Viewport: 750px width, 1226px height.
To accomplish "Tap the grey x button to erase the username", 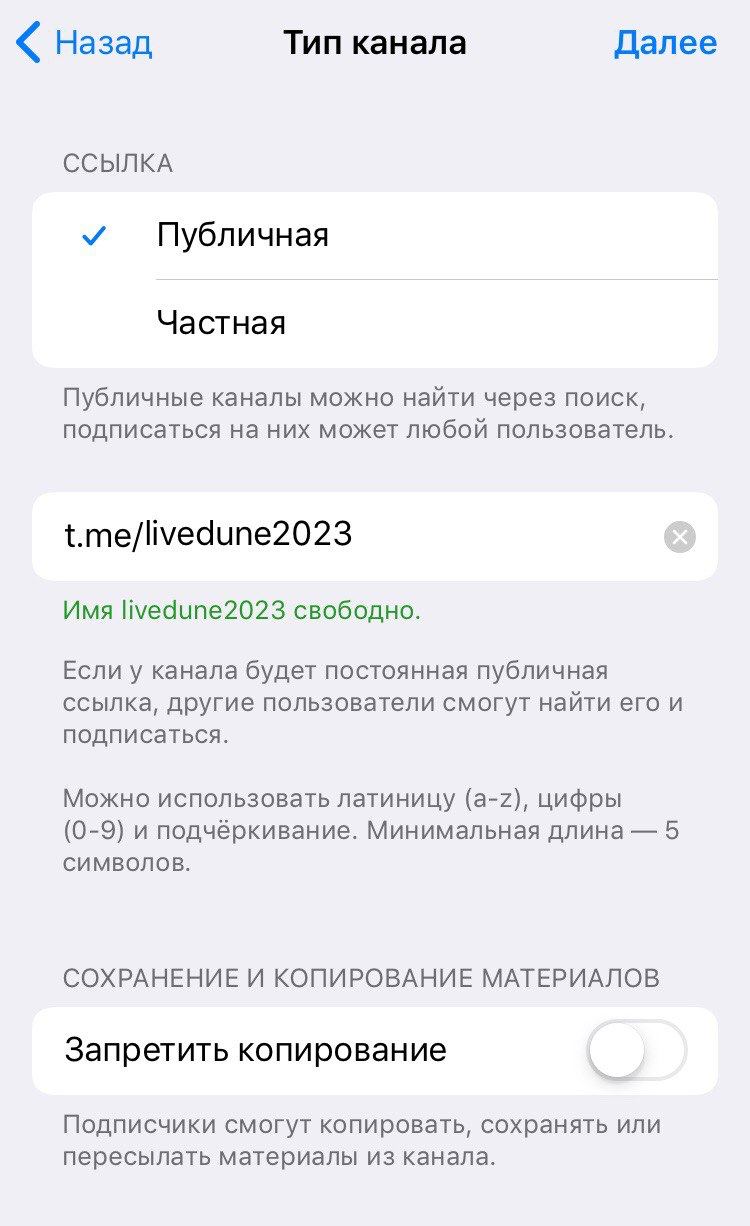I will [x=678, y=537].
